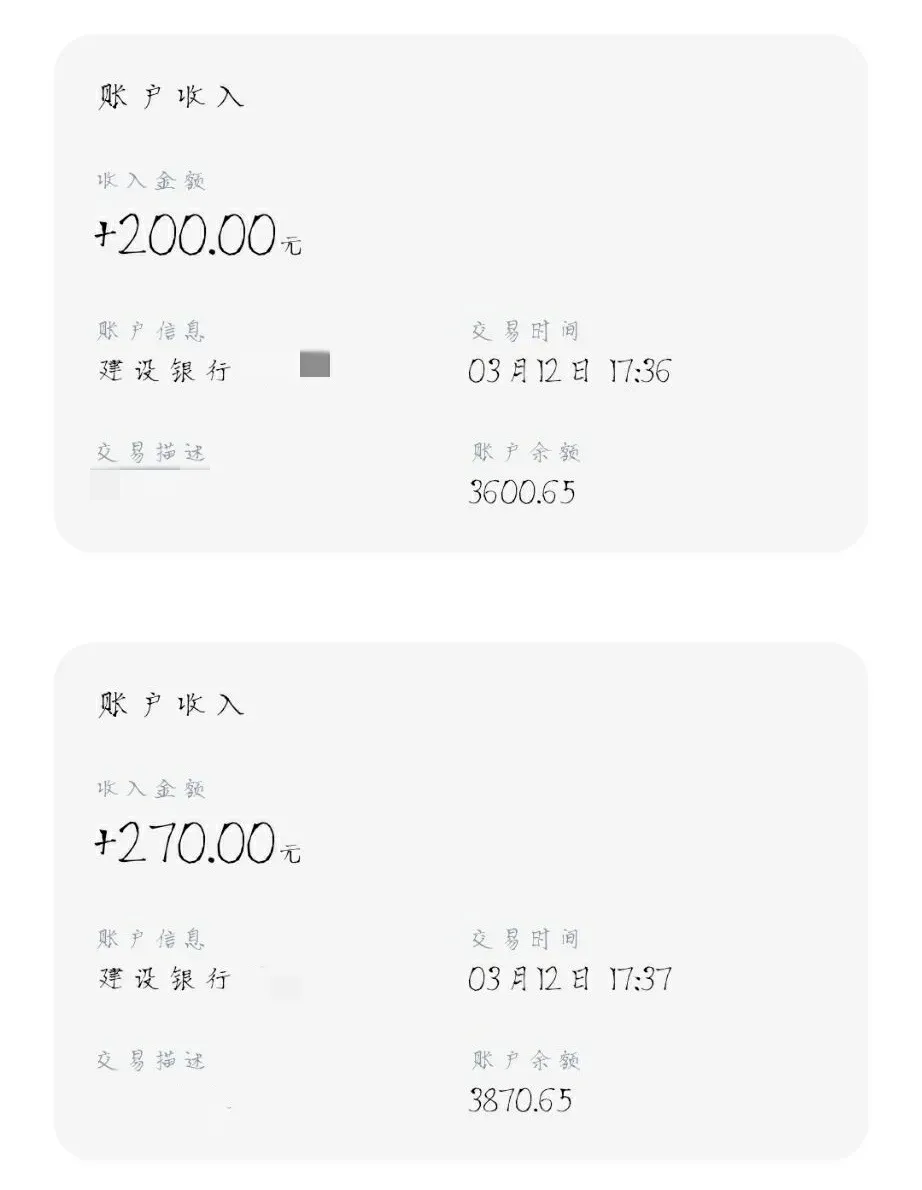Click the transaction time 03月12日 17:36
This screenshot has width=922, height=1190.
(570, 371)
